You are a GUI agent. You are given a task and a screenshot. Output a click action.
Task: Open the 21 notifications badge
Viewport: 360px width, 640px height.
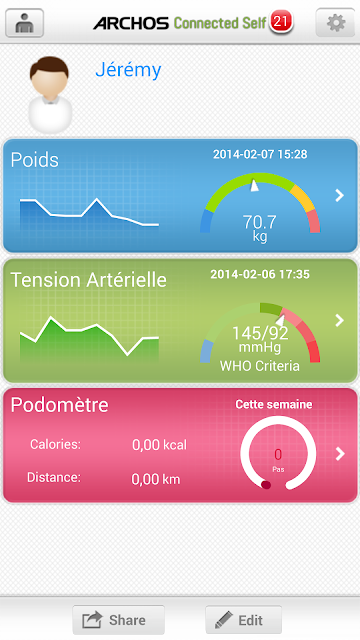(281, 22)
